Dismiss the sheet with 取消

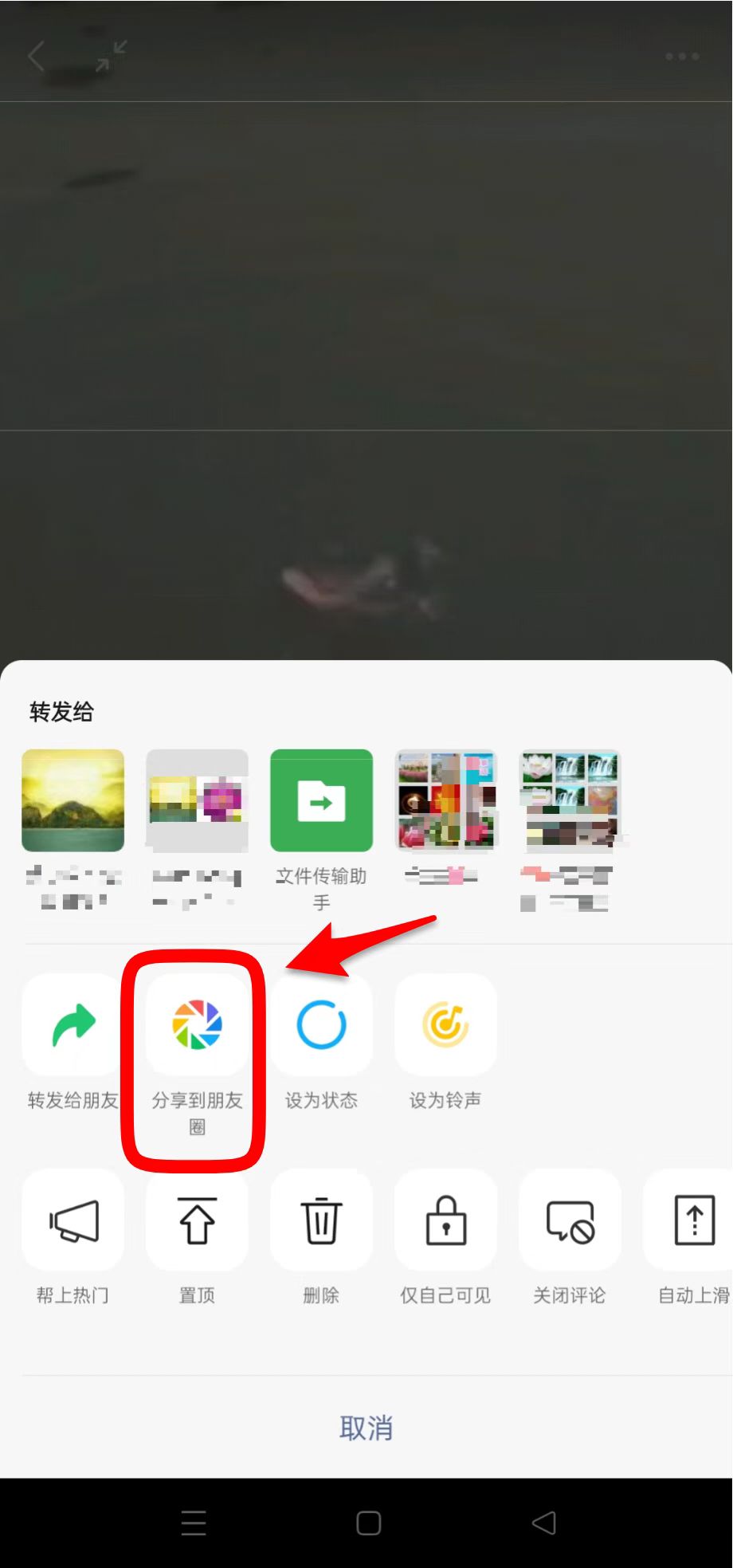pyautogui.click(x=366, y=1428)
